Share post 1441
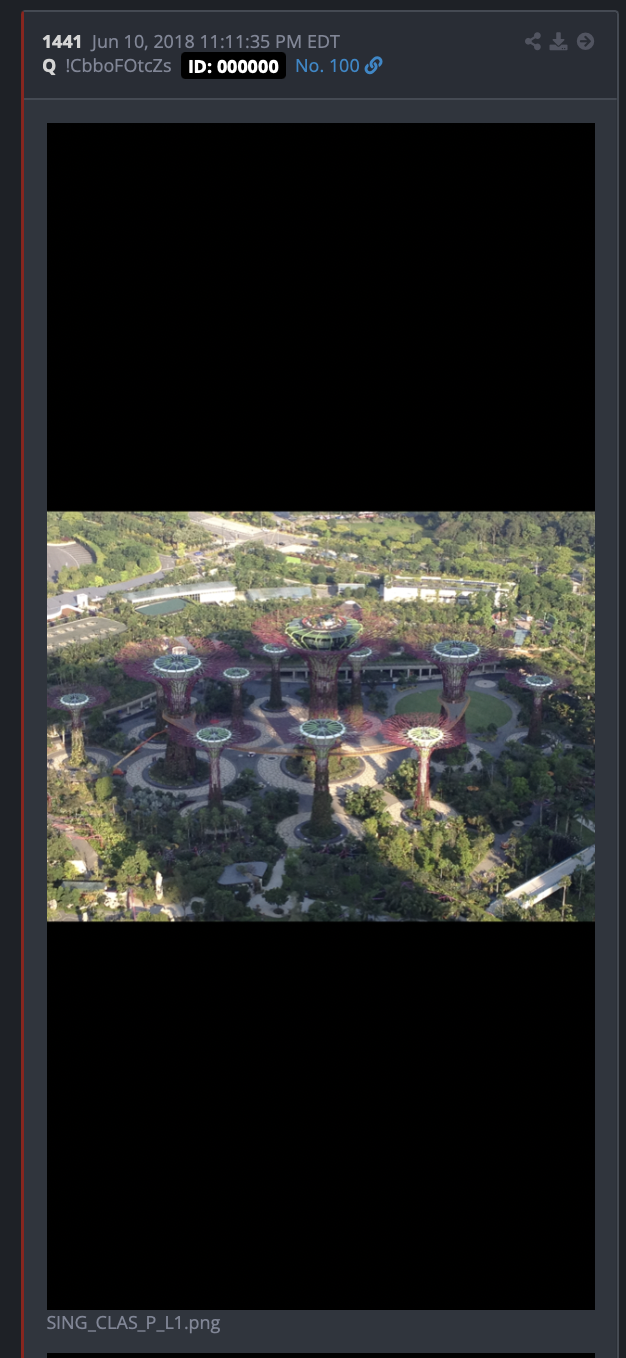The height and width of the screenshot is (1358, 626). point(533,41)
